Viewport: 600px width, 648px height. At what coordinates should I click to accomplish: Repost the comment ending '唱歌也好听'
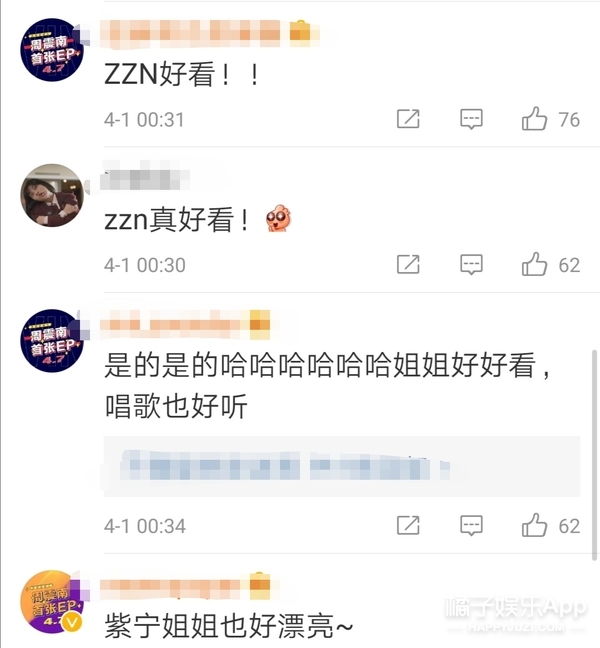(408, 525)
